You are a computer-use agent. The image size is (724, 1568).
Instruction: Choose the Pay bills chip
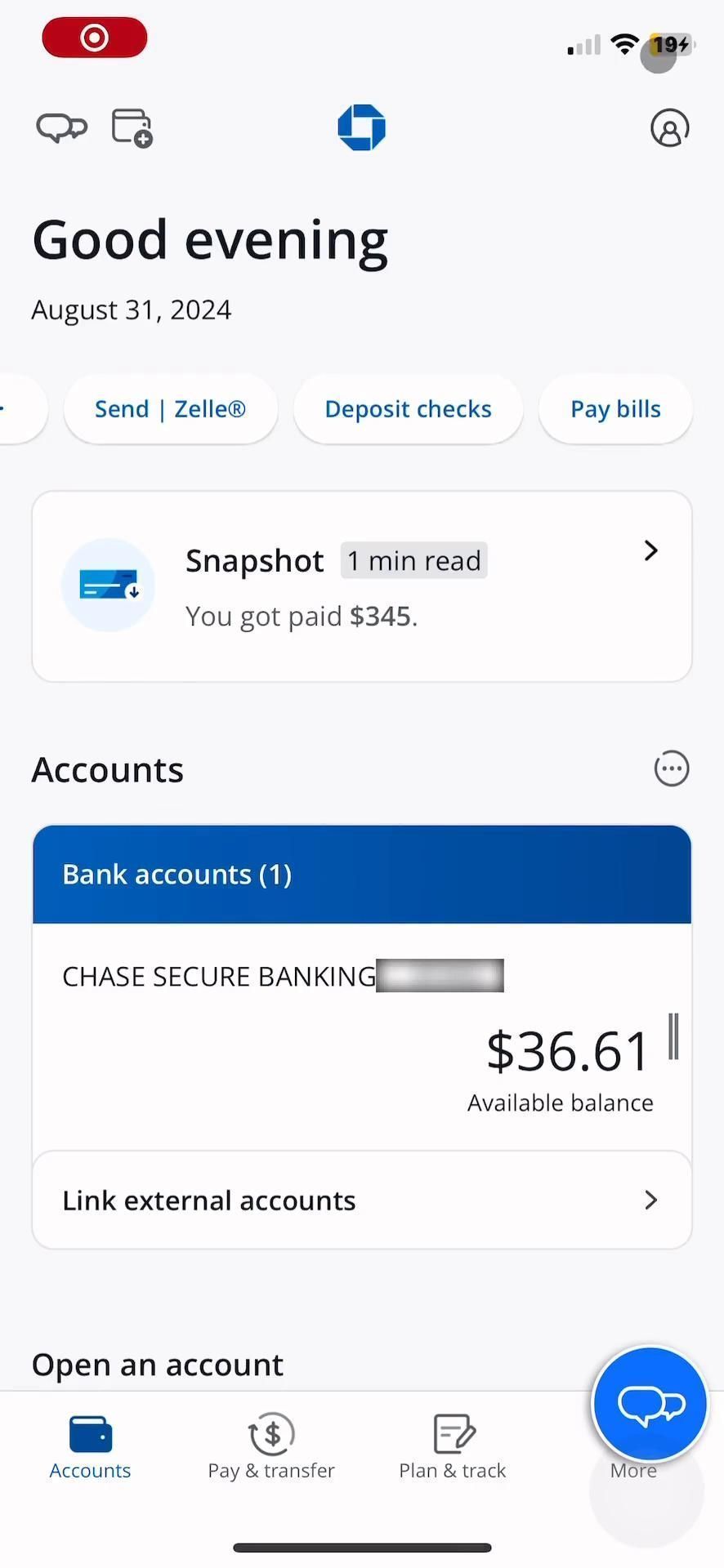(x=615, y=409)
